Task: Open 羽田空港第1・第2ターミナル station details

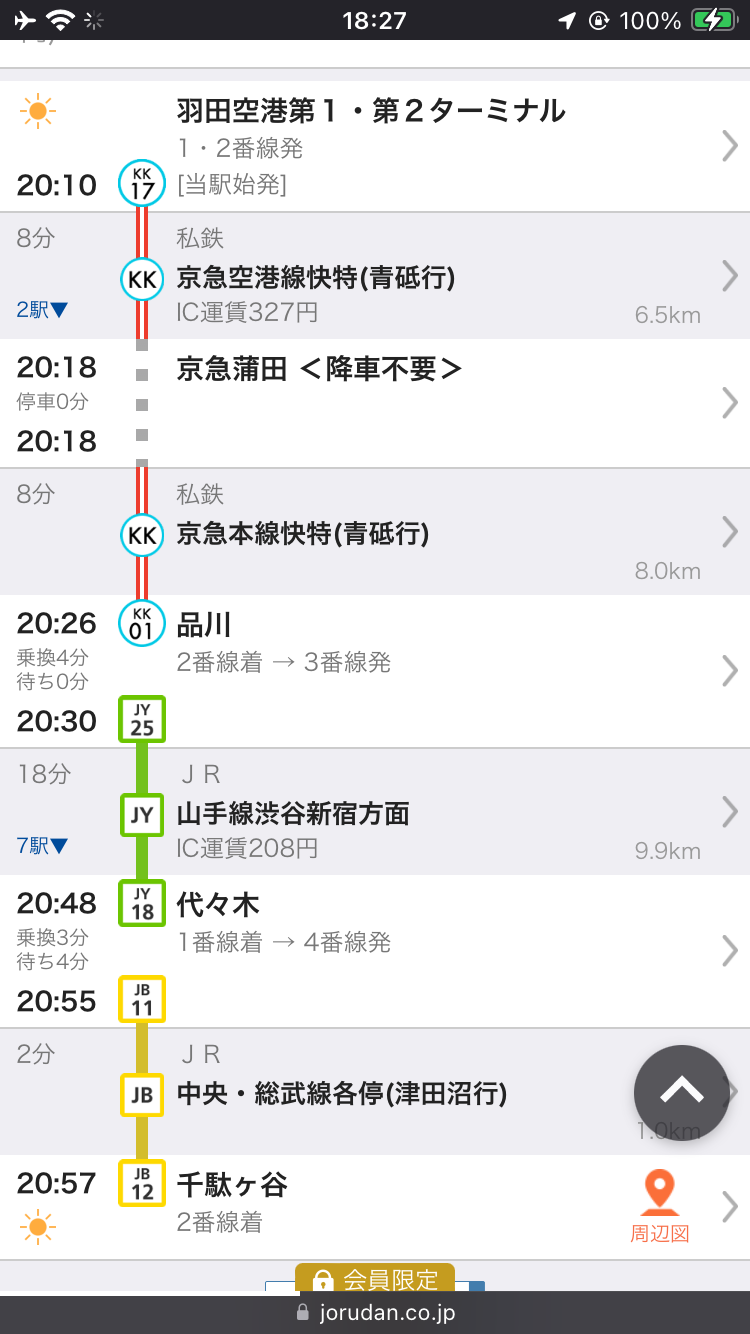Action: pyautogui.click(x=375, y=146)
